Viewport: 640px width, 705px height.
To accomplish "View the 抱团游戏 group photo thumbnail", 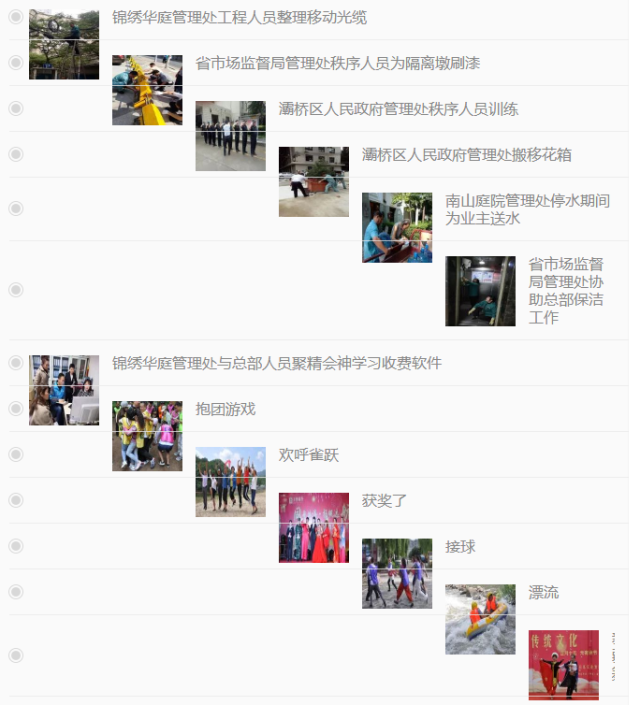I will pyautogui.click(x=147, y=435).
